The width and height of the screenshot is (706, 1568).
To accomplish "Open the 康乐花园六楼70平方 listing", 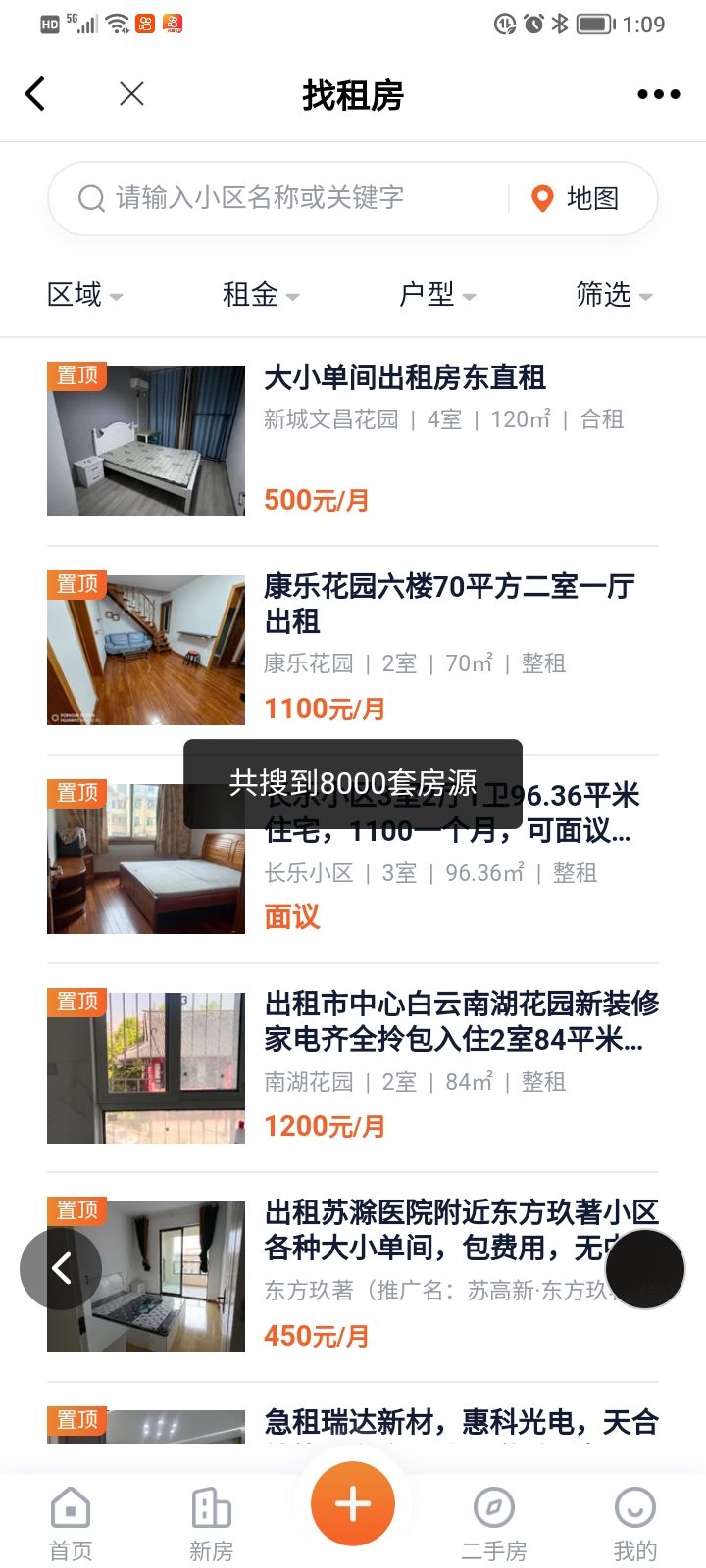I will click(x=449, y=603).
